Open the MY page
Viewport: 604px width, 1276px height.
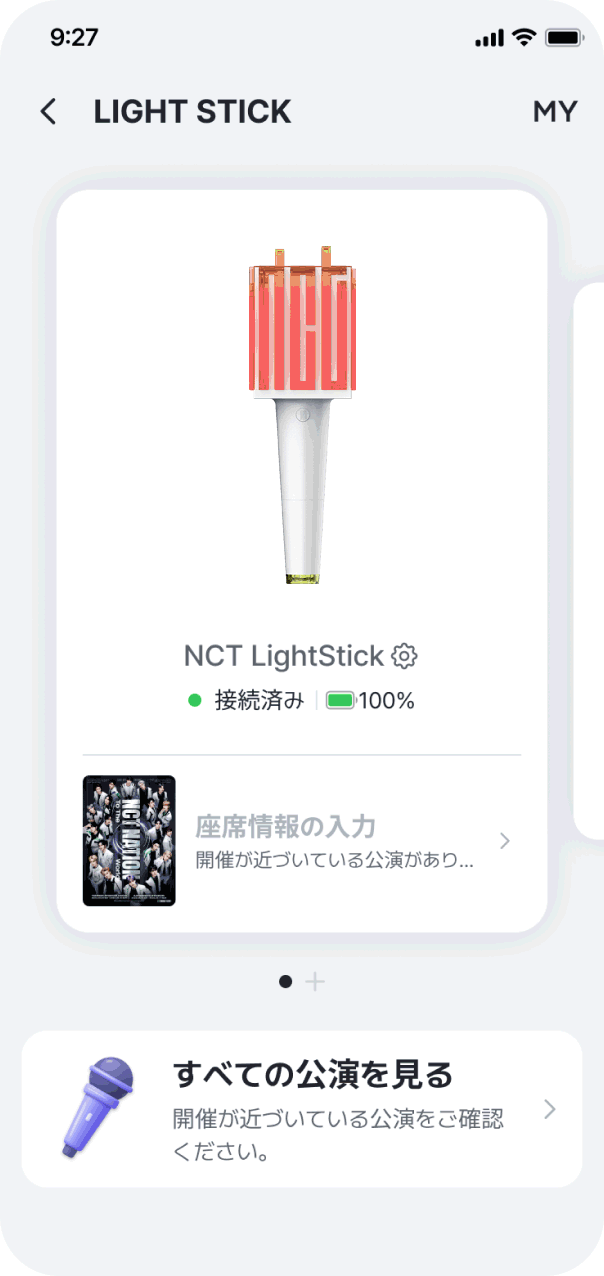[x=555, y=111]
